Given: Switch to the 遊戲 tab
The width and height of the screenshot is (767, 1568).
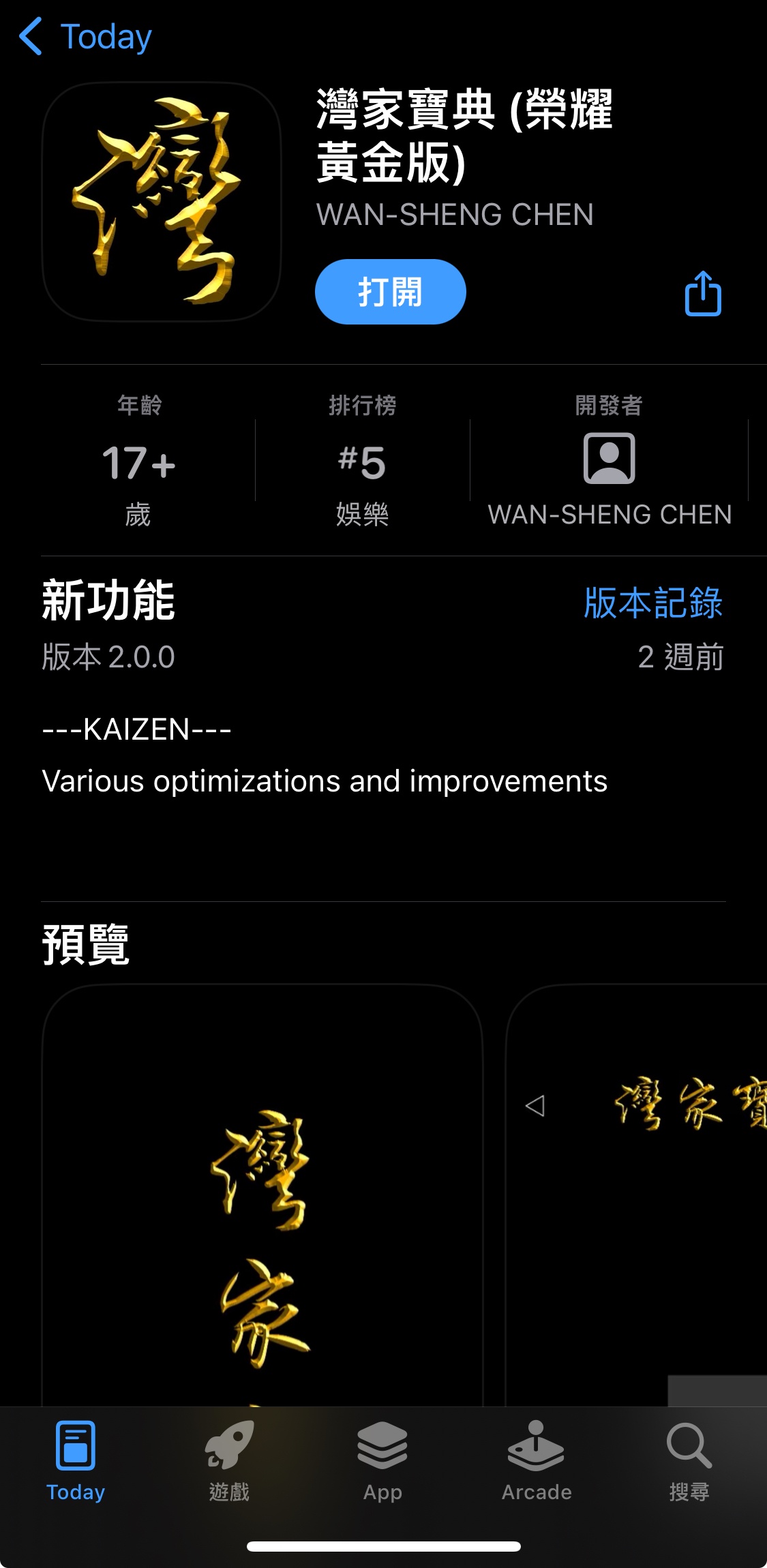Looking at the screenshot, I should pyautogui.click(x=229, y=1460).
